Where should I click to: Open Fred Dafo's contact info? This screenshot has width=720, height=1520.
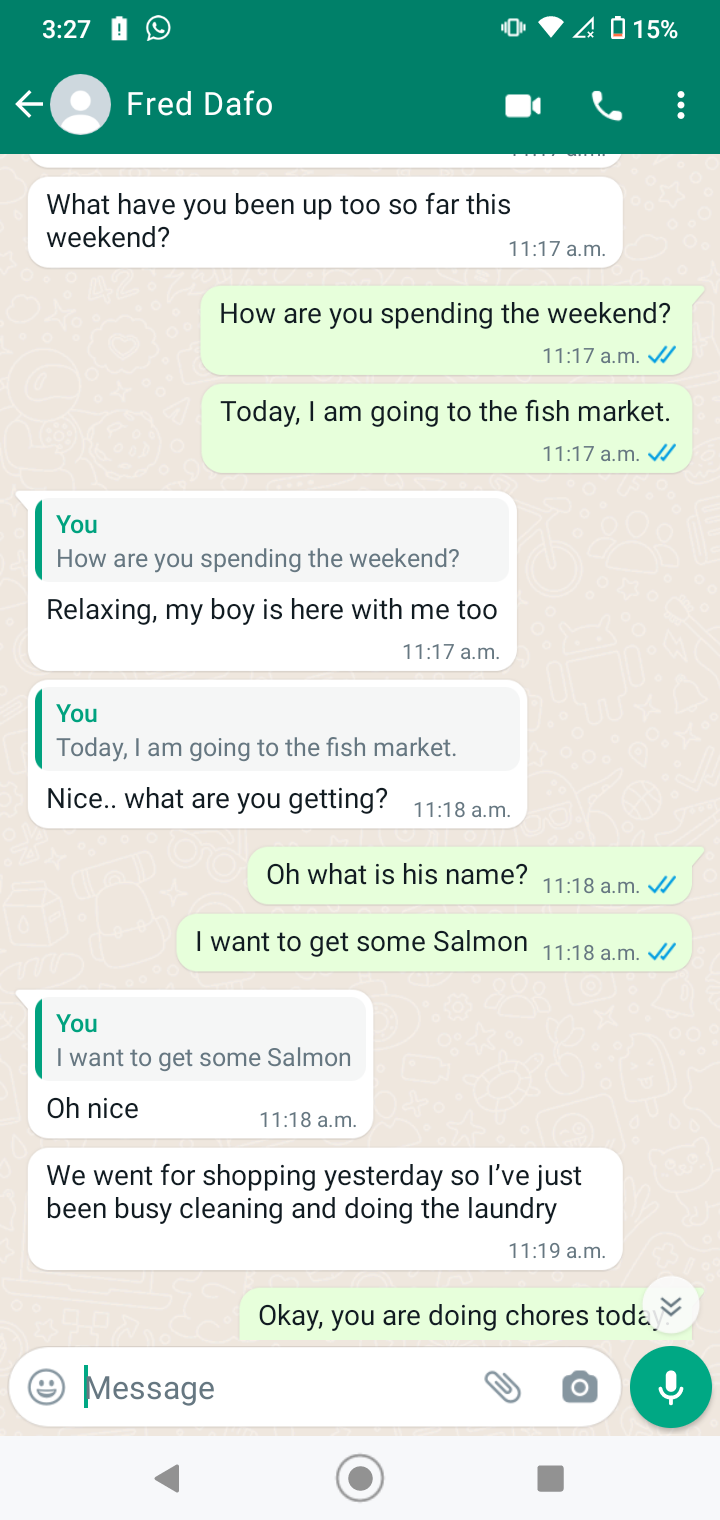[x=199, y=104]
